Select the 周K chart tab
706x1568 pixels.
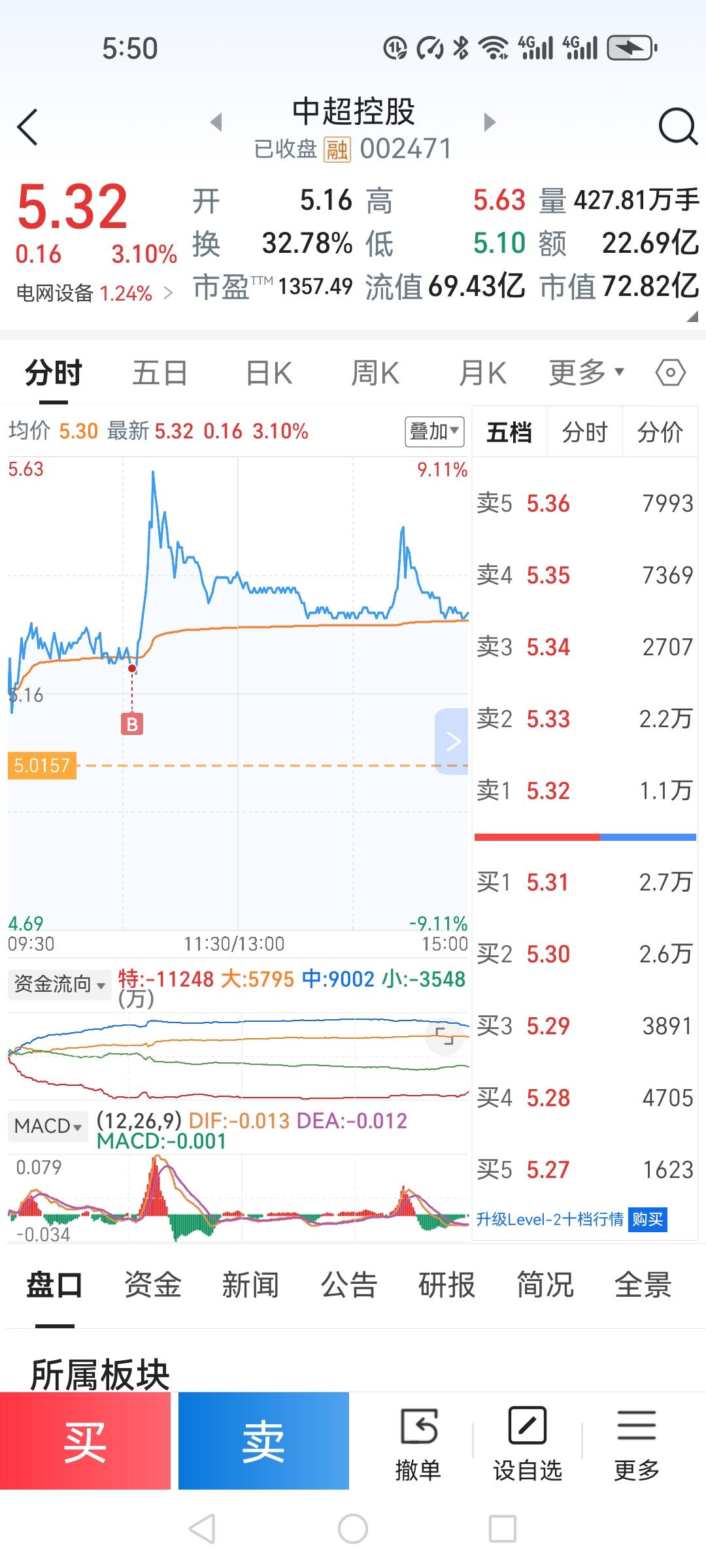click(x=375, y=374)
